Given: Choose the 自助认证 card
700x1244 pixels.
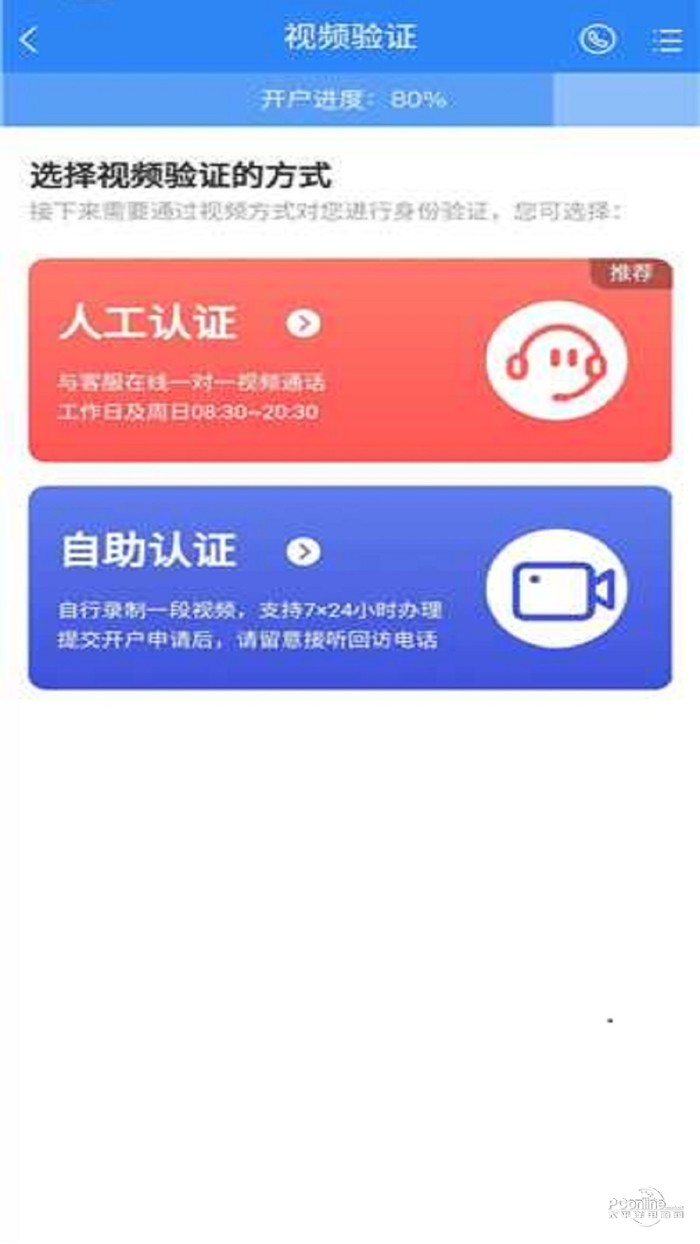Looking at the screenshot, I should coord(349,588).
